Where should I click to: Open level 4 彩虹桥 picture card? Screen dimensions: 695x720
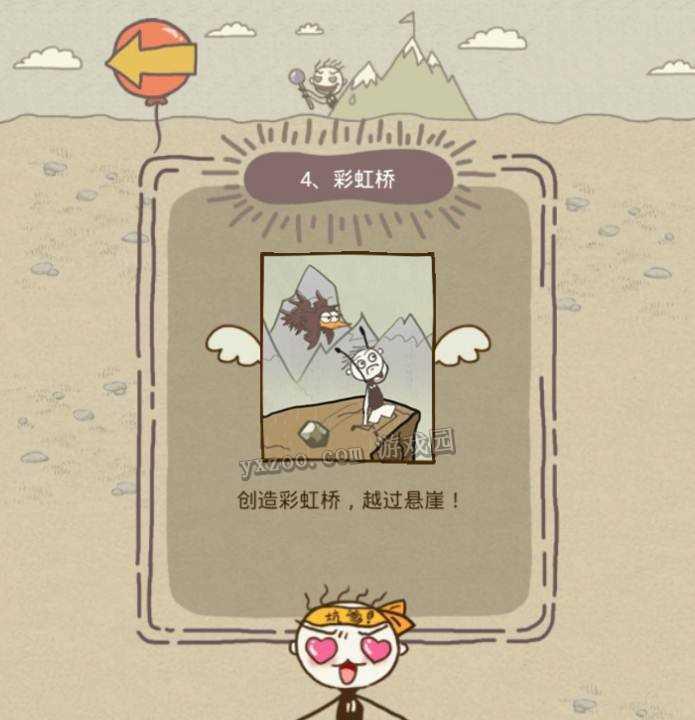347,356
